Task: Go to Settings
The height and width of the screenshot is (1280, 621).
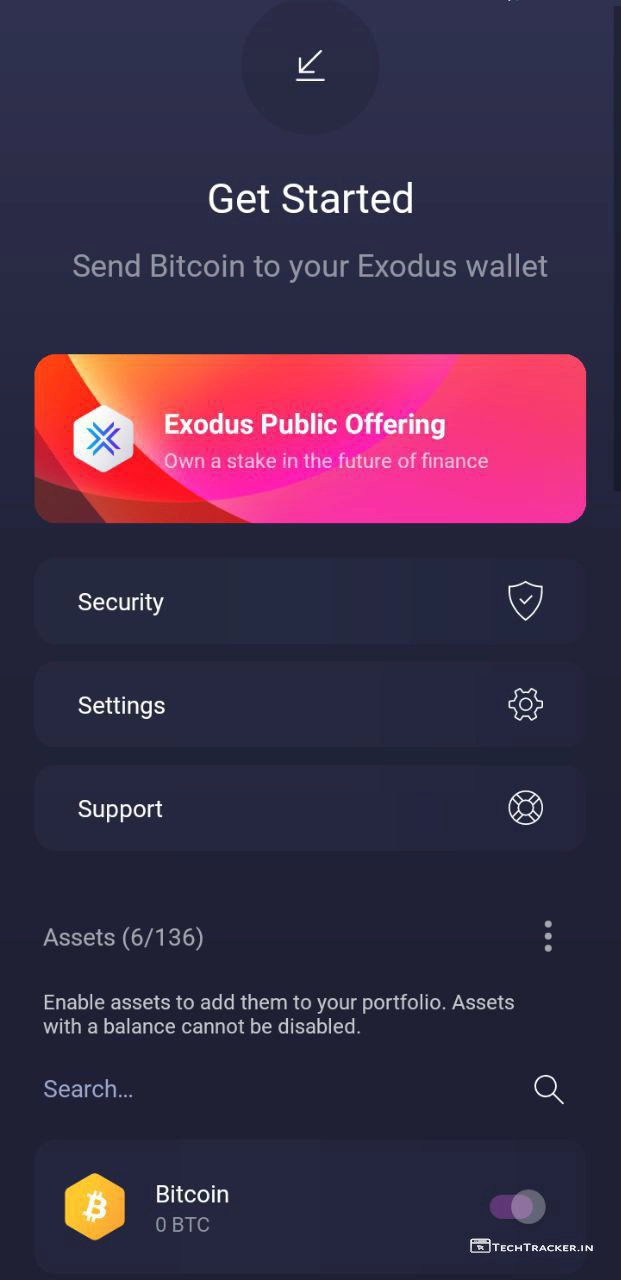Action: coord(310,705)
